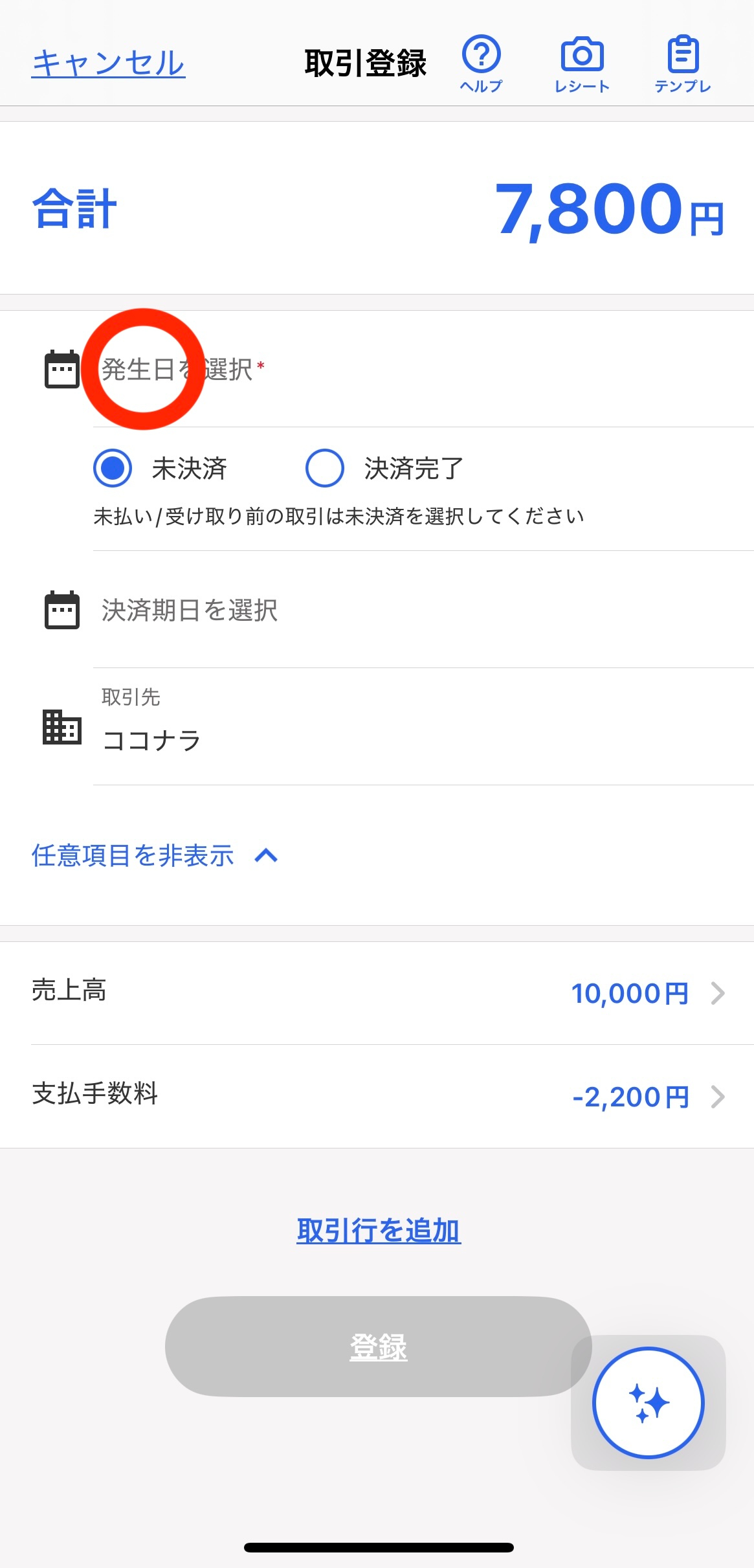Screen dimensions: 754x1568
Task: Choose the 発生日 date
Action: click(x=177, y=370)
